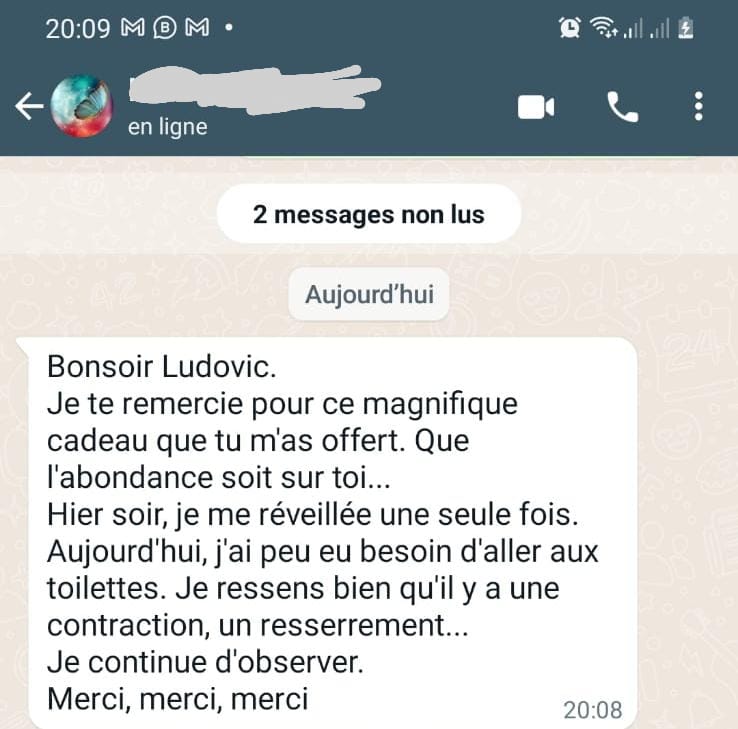Start a voice call
The height and width of the screenshot is (729, 738).
click(622, 107)
